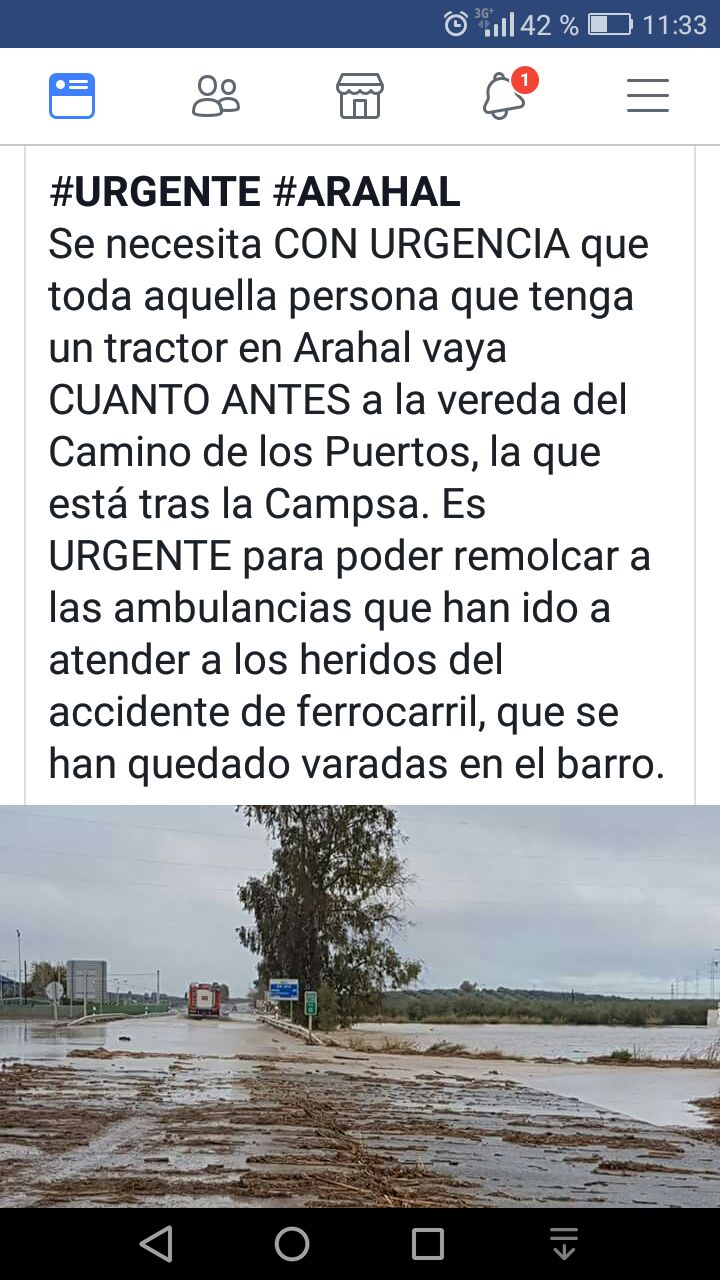
Task: Go to the home screen
Action: click(292, 1244)
